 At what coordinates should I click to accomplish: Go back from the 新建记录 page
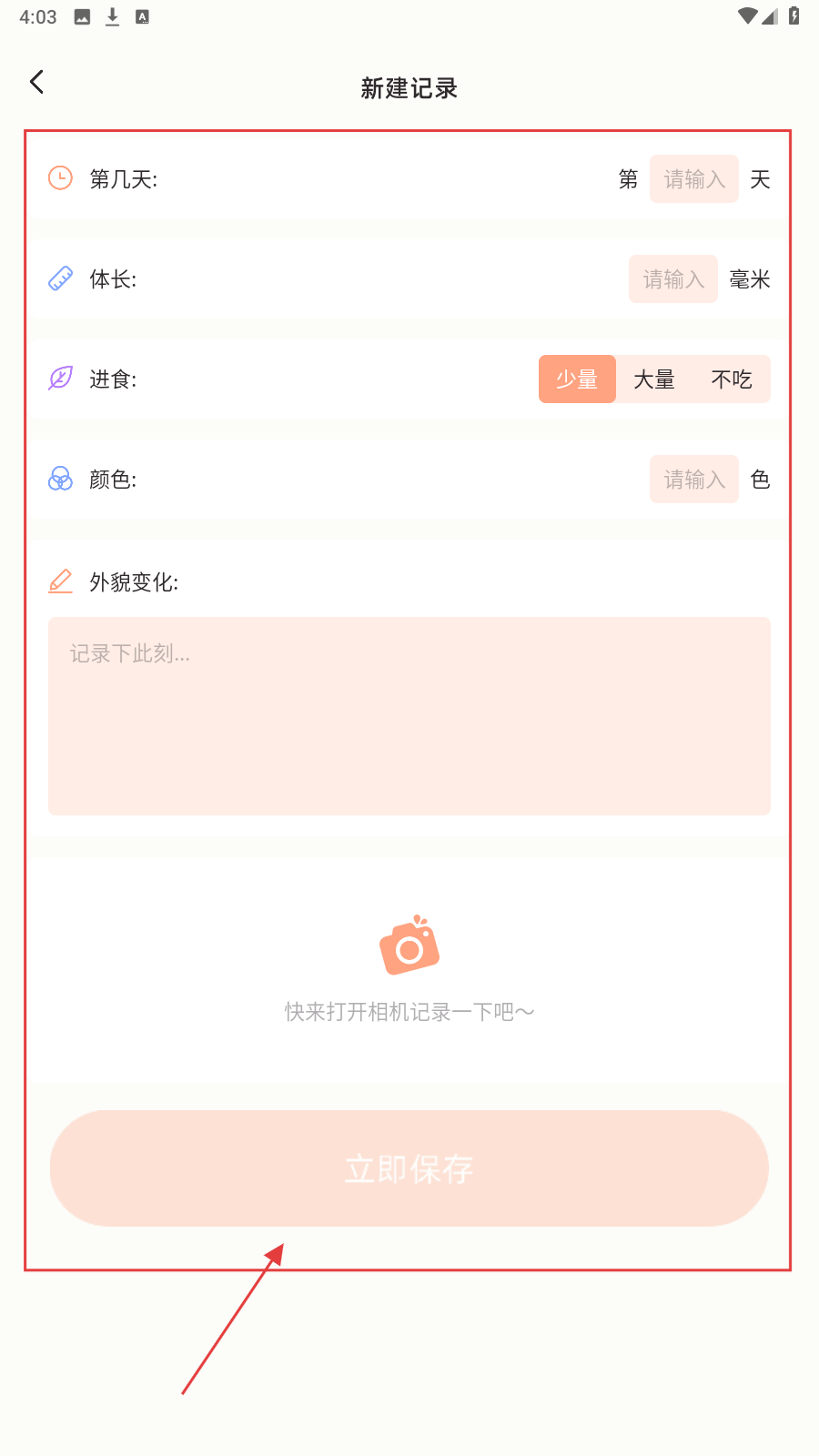point(36,83)
